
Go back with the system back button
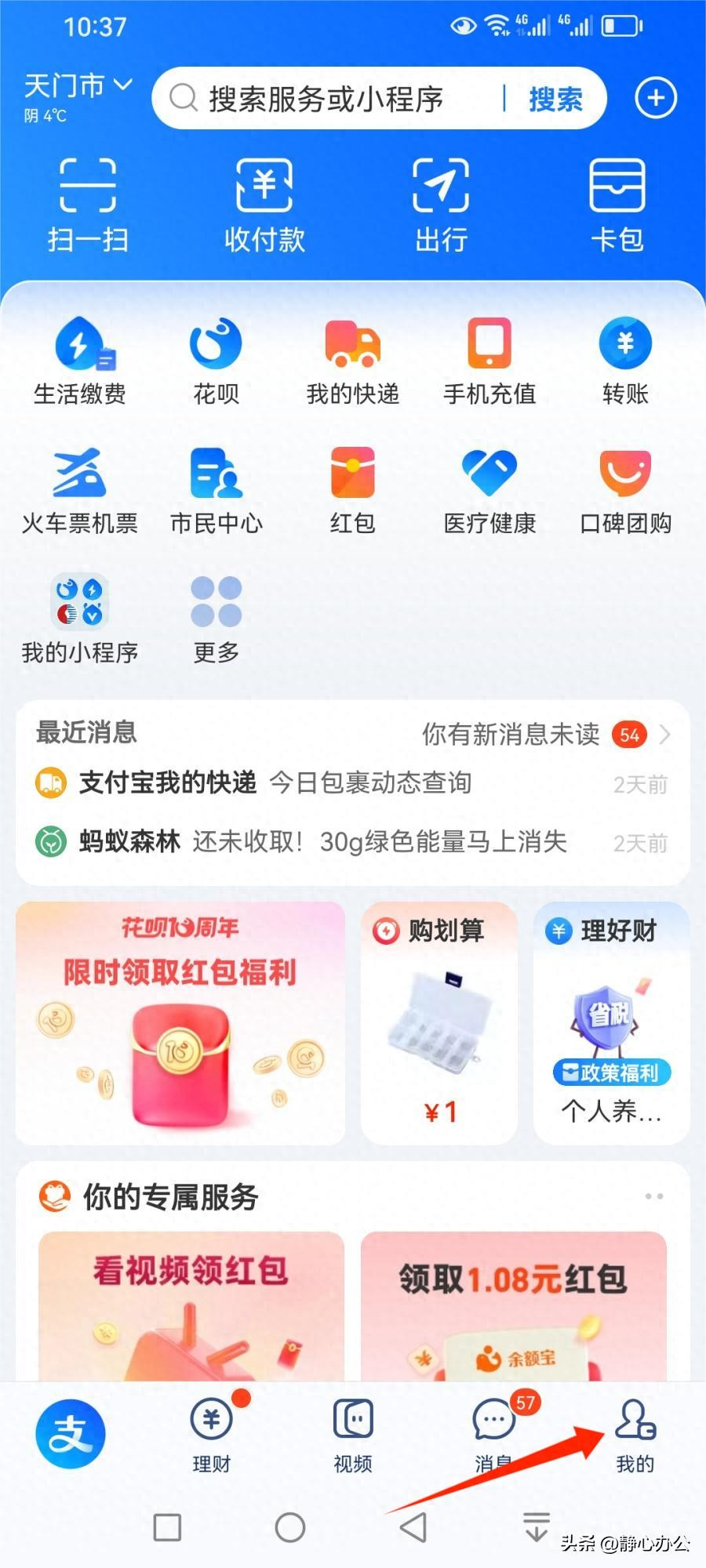[x=413, y=1527]
